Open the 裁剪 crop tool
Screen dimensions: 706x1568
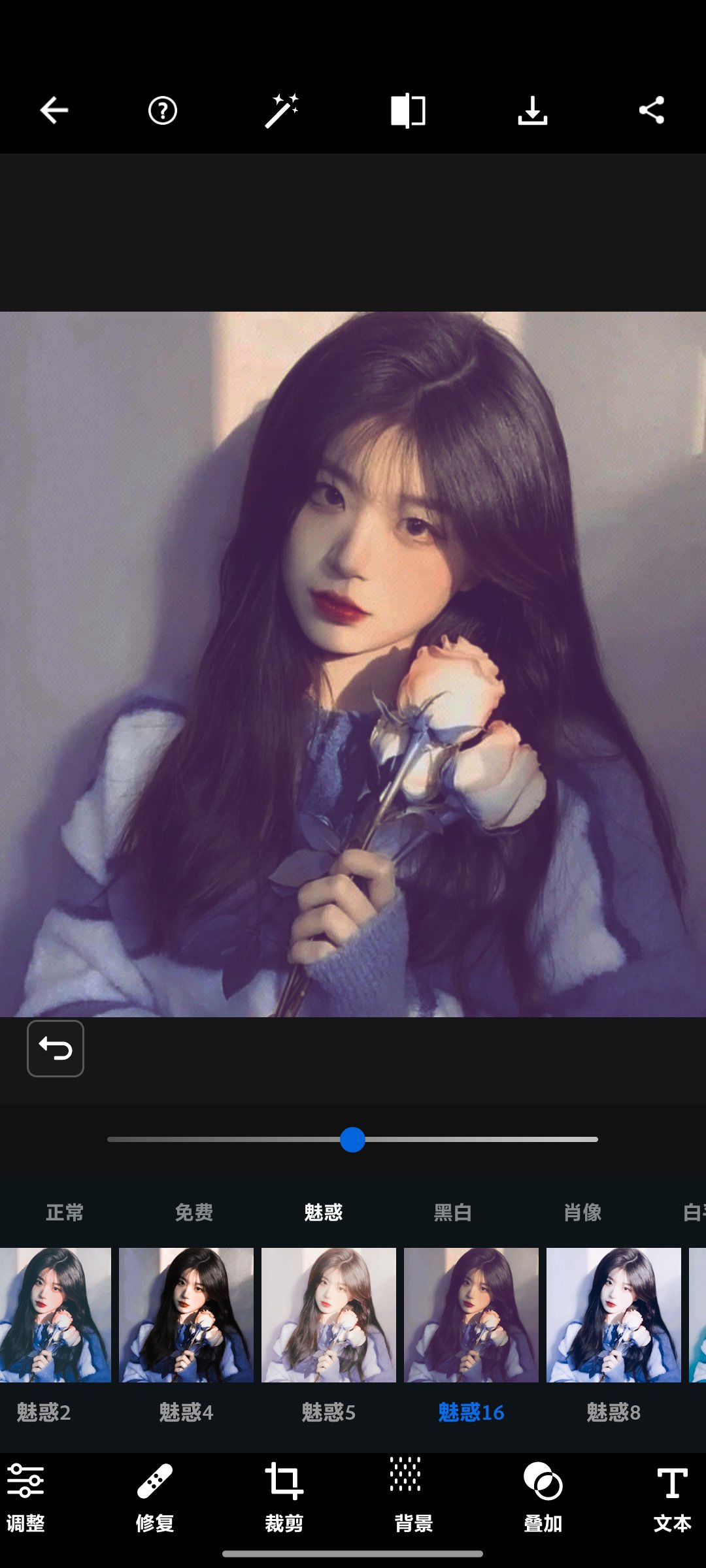click(284, 1496)
